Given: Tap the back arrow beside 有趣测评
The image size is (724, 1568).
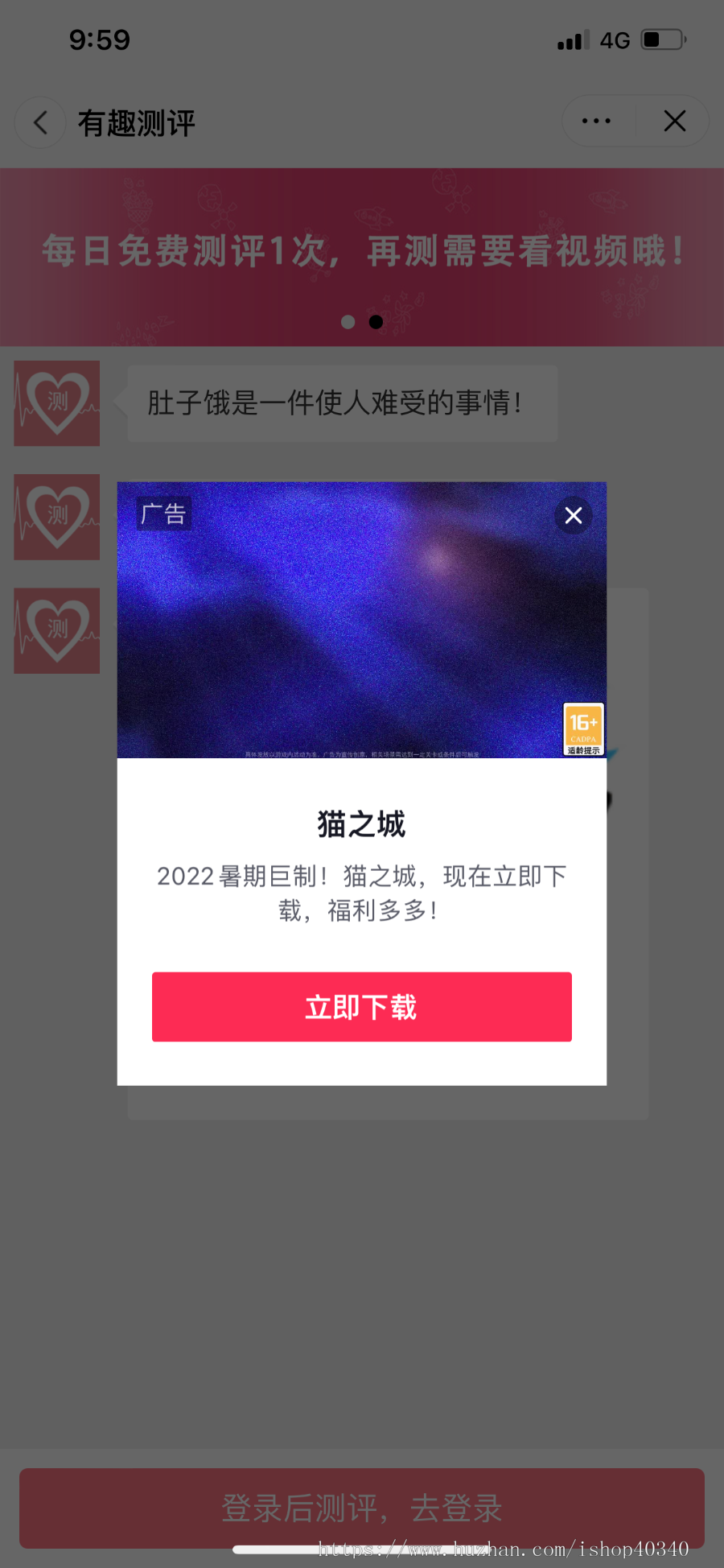Looking at the screenshot, I should (40, 122).
